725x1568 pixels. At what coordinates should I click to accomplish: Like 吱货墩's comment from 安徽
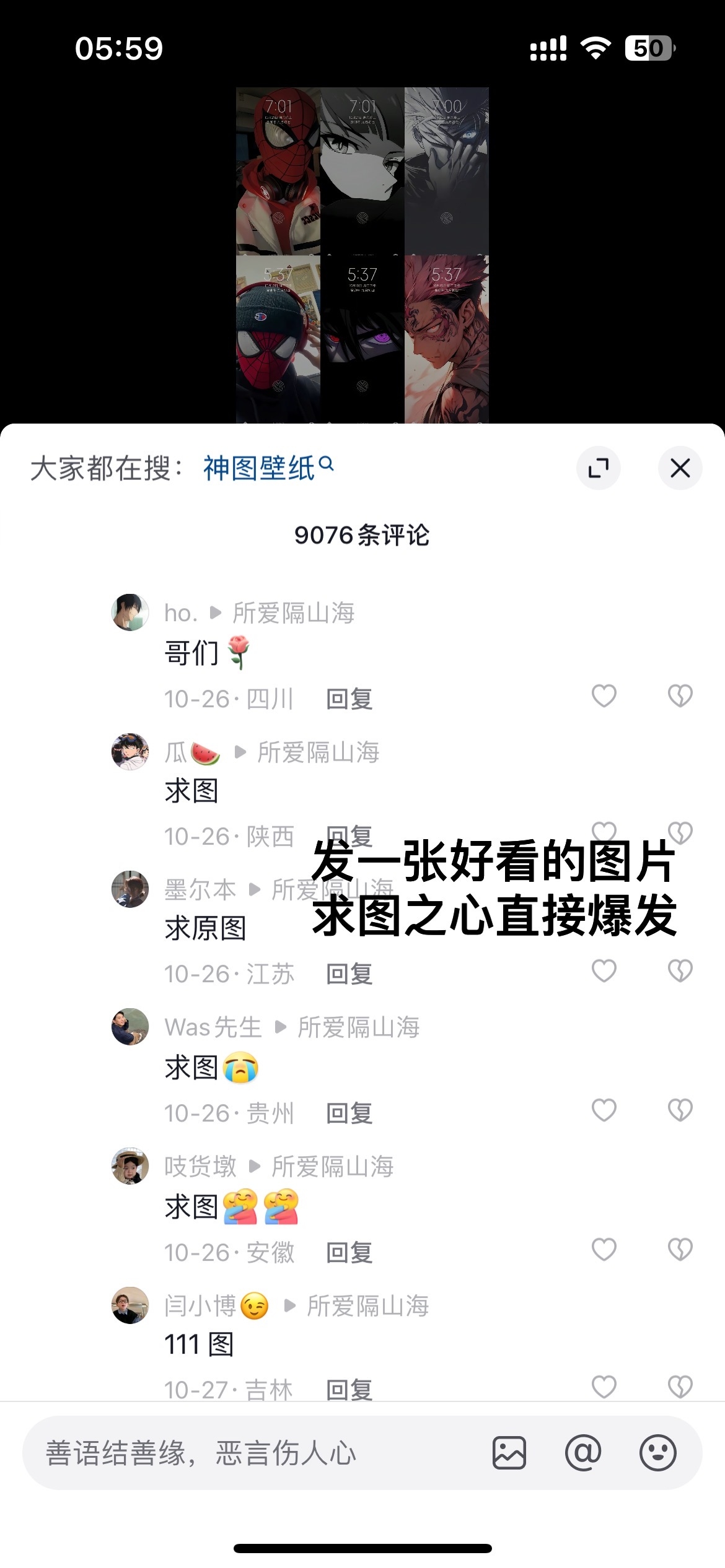[x=604, y=1250]
